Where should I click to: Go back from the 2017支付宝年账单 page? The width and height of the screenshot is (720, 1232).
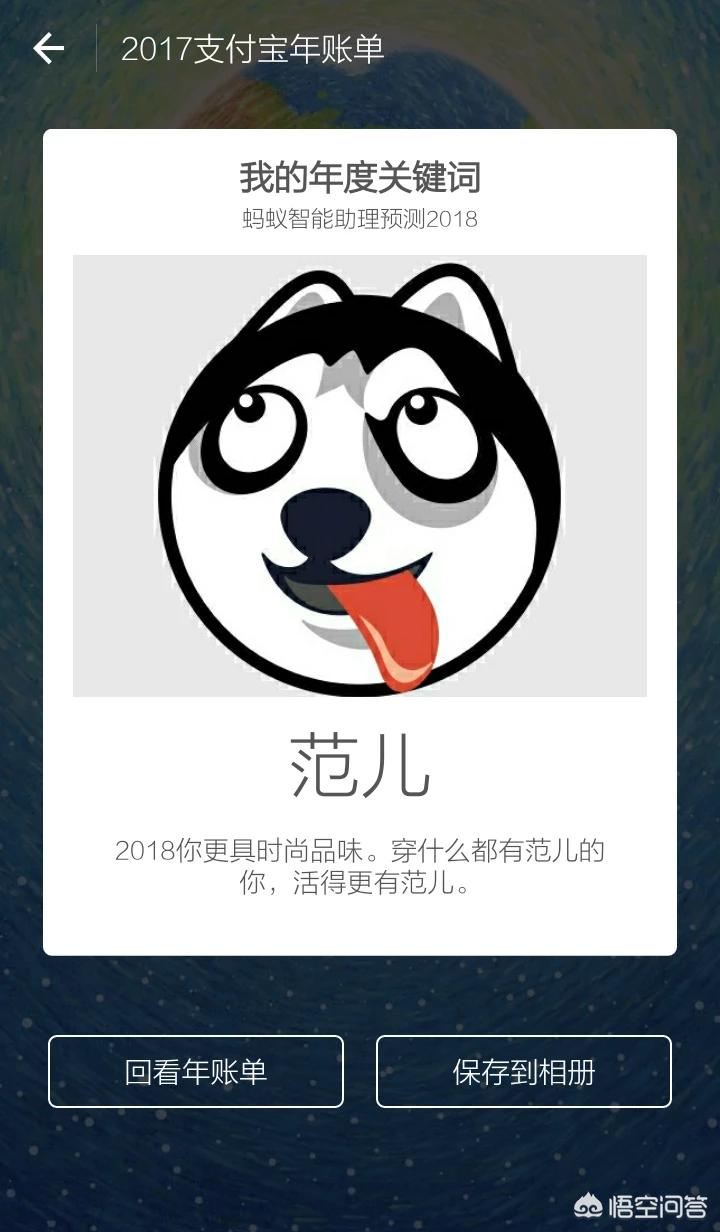pos(48,48)
